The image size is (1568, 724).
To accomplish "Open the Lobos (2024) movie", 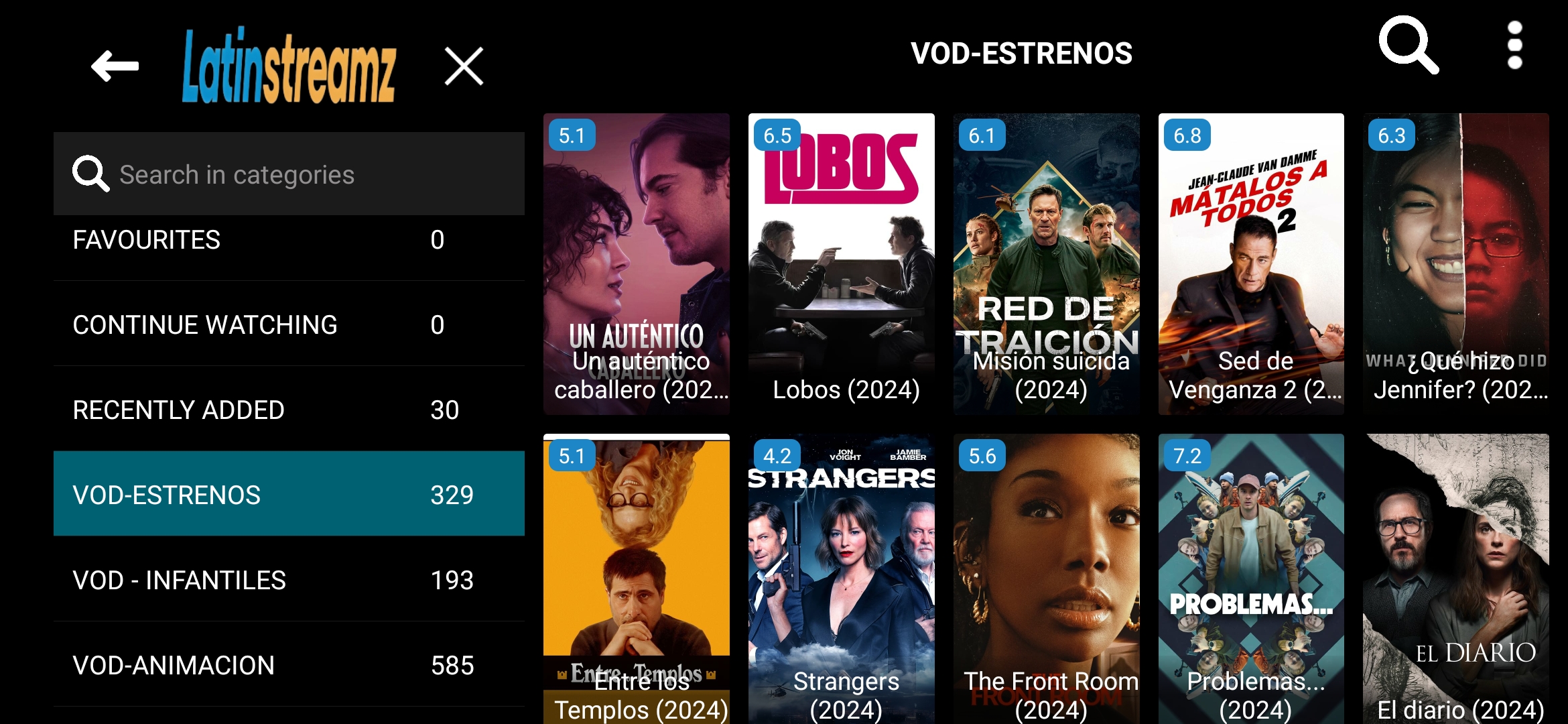I will pos(841,263).
